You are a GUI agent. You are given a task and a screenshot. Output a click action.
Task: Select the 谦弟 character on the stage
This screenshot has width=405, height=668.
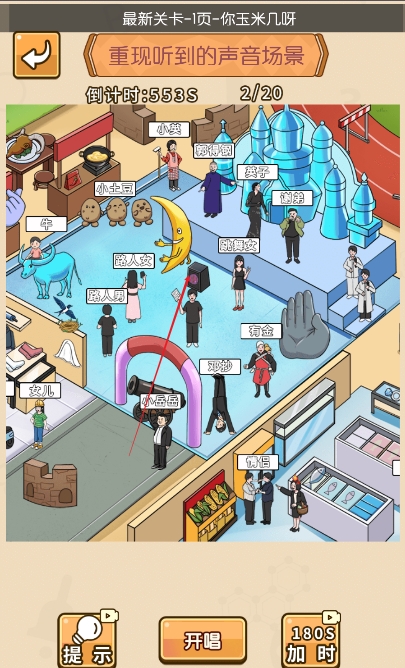pyautogui.click(x=292, y=235)
